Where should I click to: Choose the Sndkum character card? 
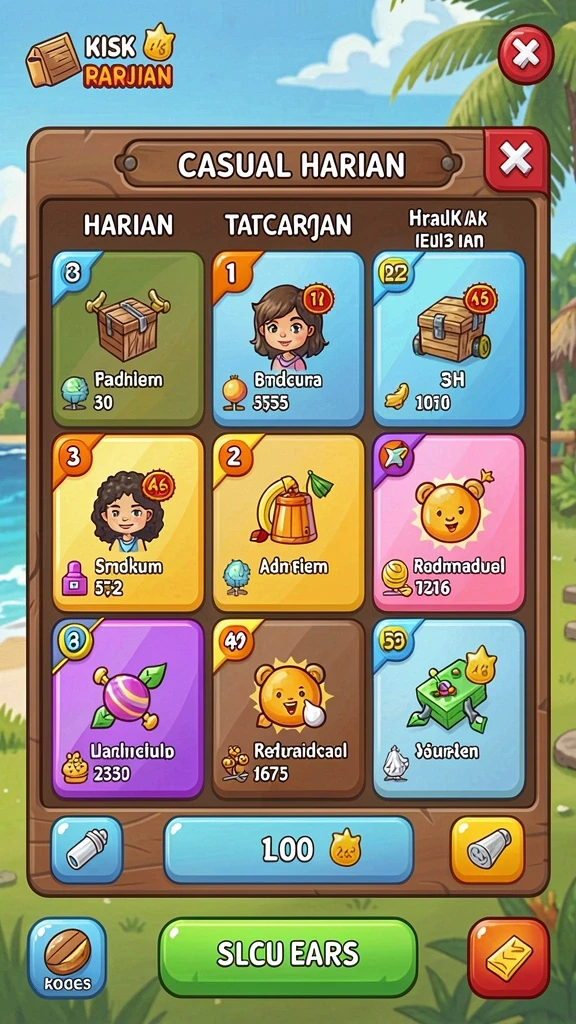(128, 522)
